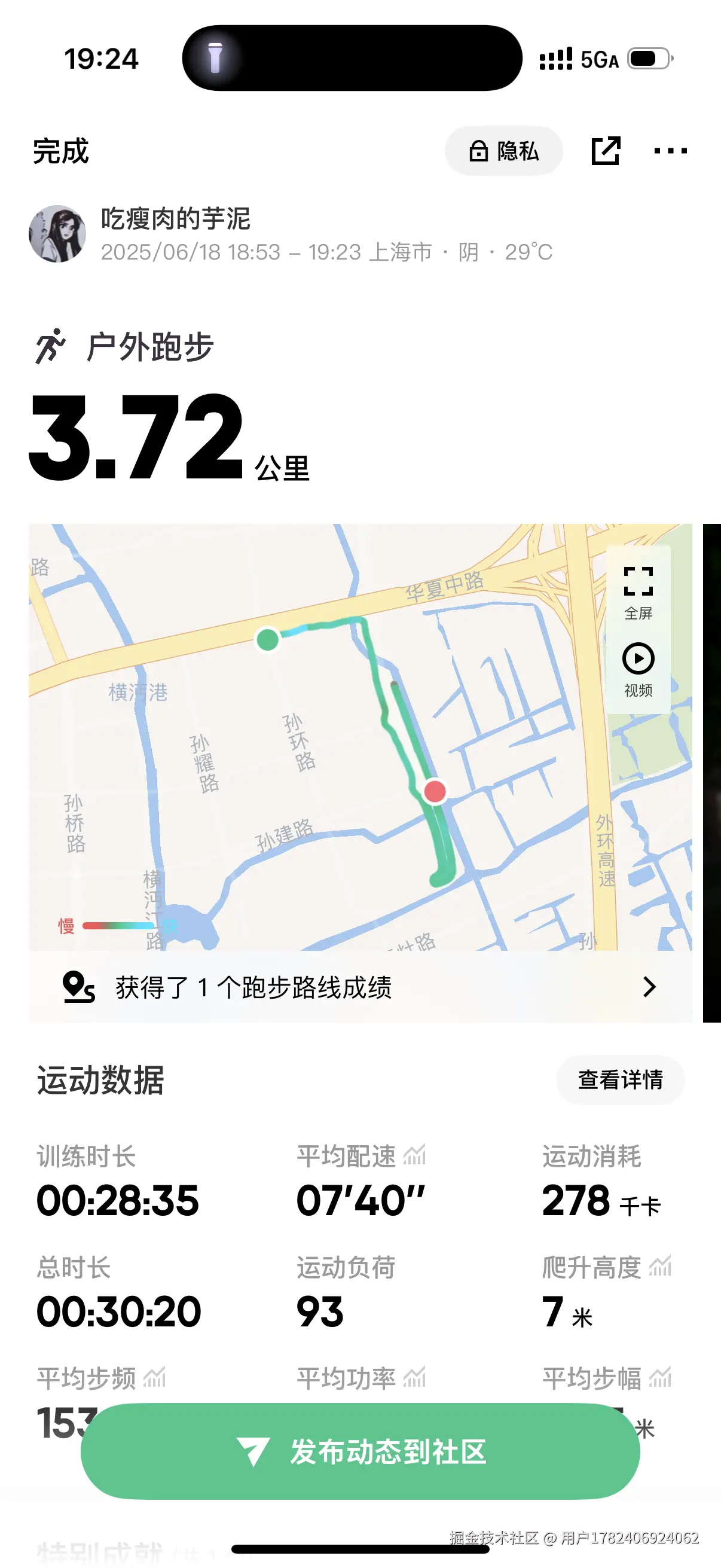Viewport: 721px width, 1568px height.
Task: Tap the red end point marker
Action: [x=435, y=790]
